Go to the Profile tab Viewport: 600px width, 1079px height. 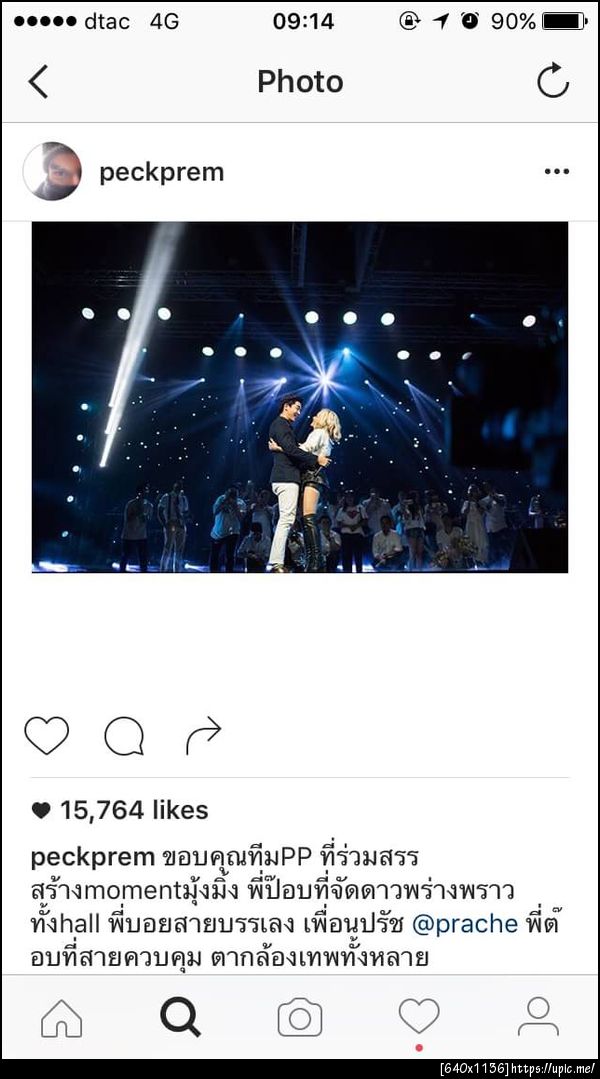tap(538, 1018)
